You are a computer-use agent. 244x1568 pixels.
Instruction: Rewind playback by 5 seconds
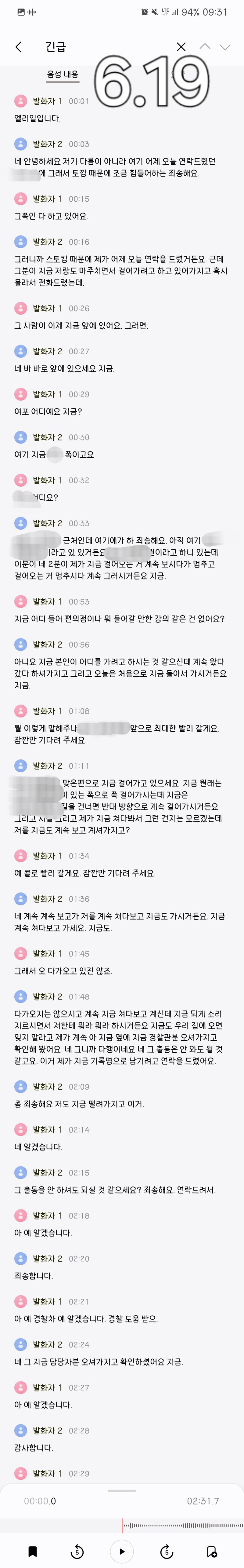[77, 1551]
